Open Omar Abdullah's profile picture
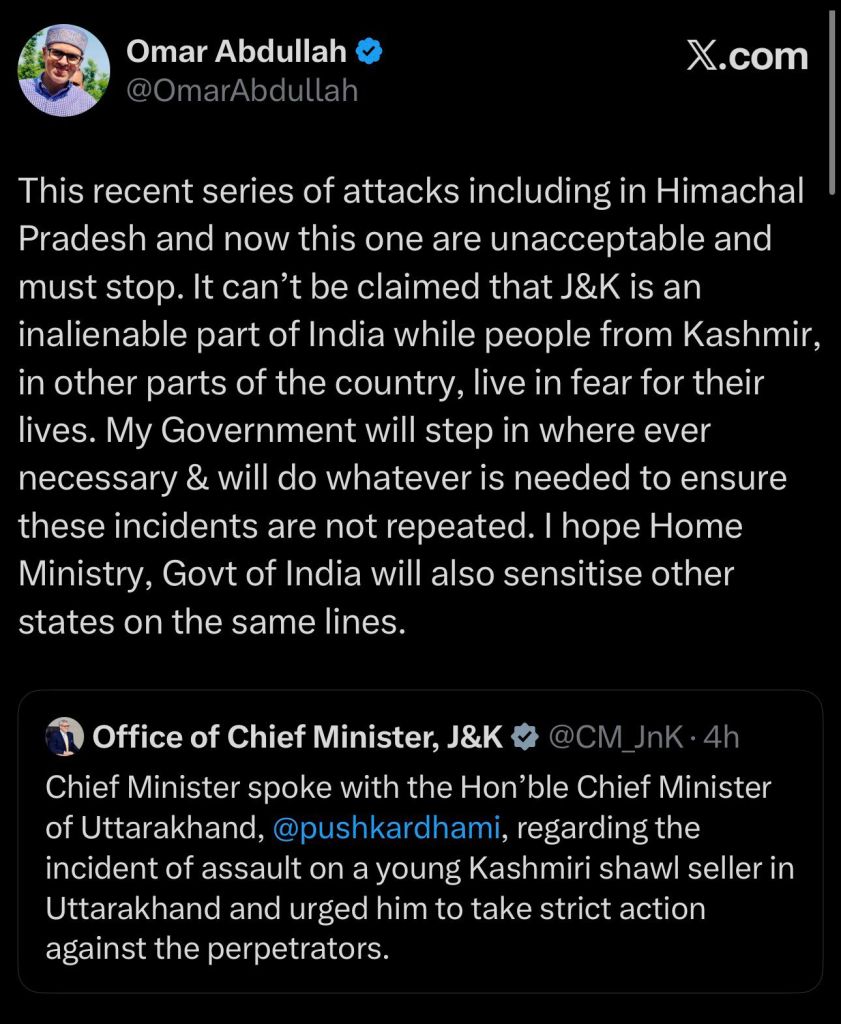841x1024 pixels. pos(64,70)
